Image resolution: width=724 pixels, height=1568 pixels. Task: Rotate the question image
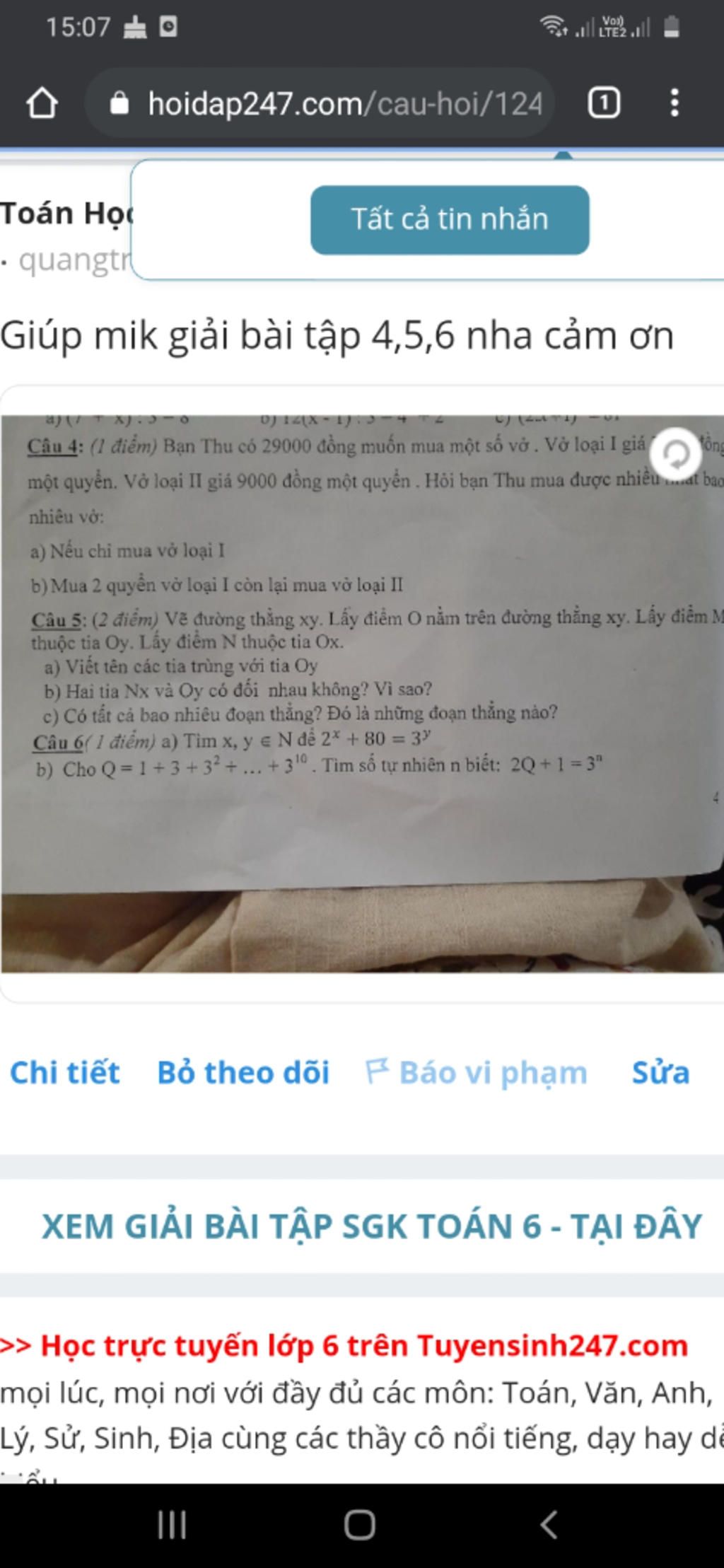pyautogui.click(x=676, y=454)
